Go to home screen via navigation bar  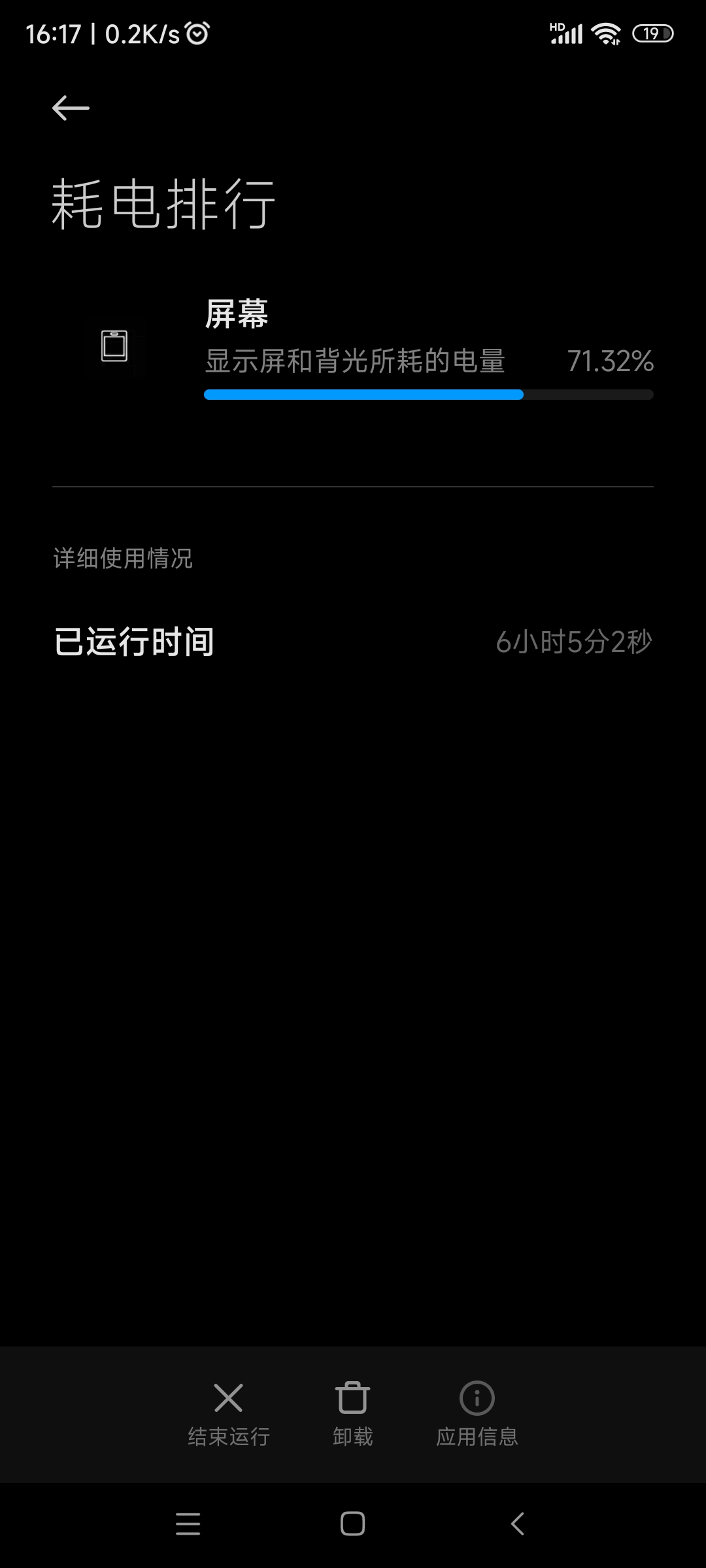point(353,1524)
